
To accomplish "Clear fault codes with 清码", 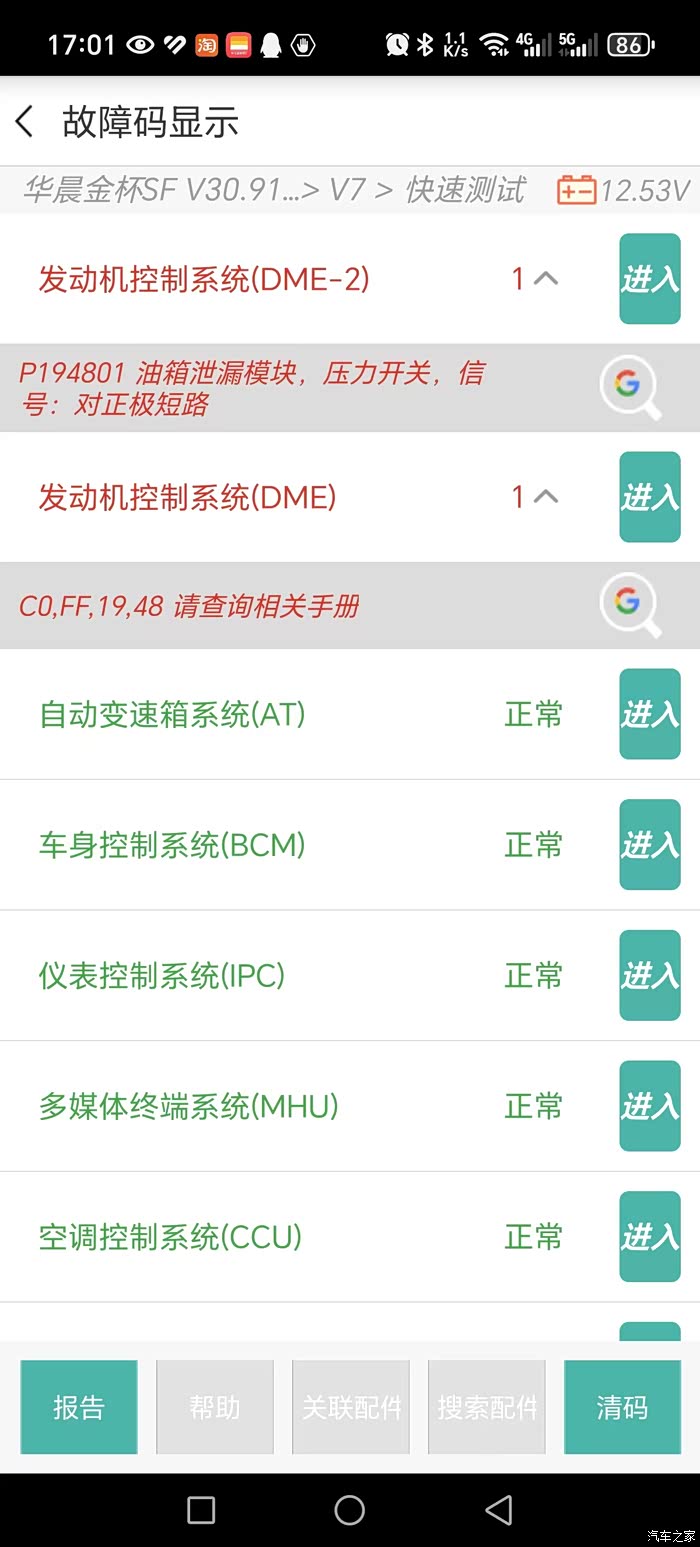I will coord(622,1407).
